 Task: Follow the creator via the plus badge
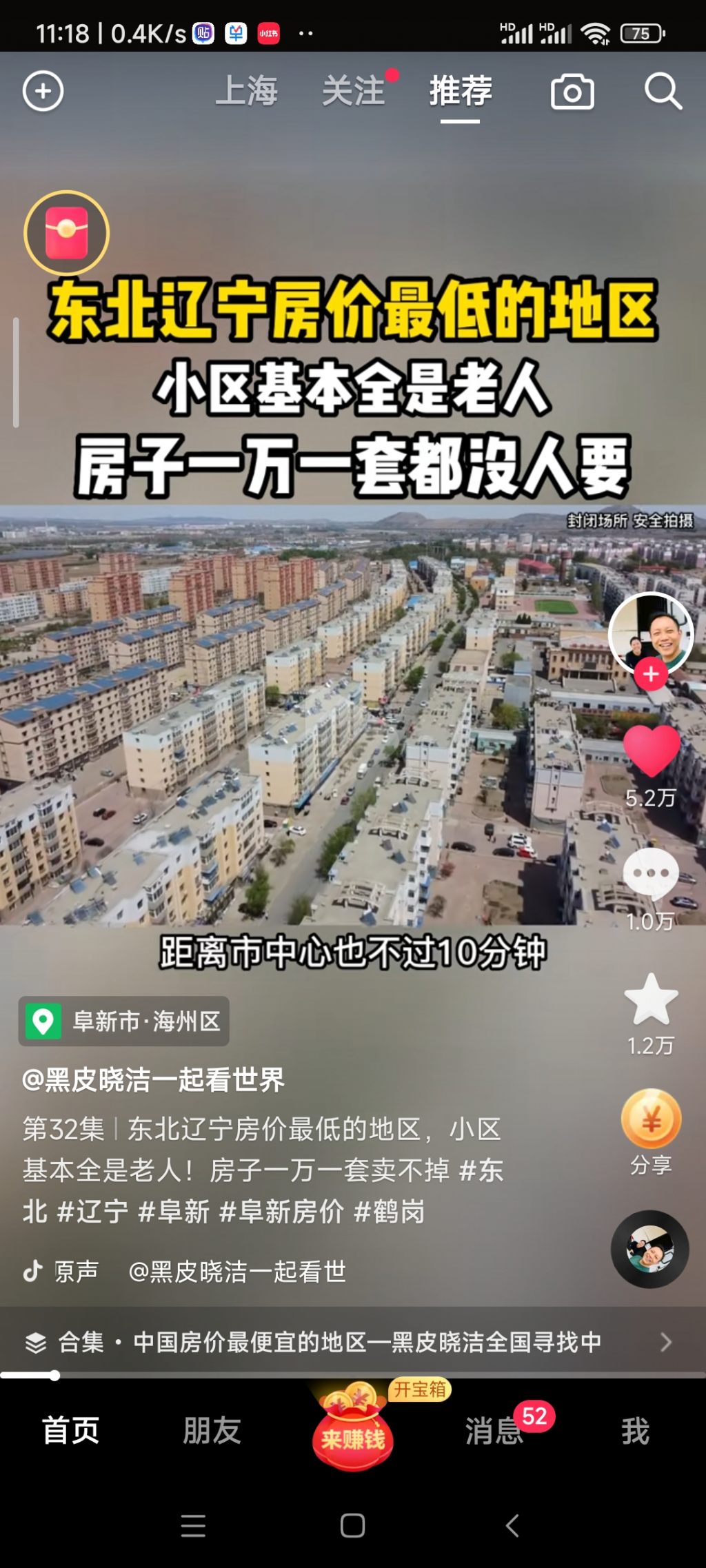pos(651,674)
